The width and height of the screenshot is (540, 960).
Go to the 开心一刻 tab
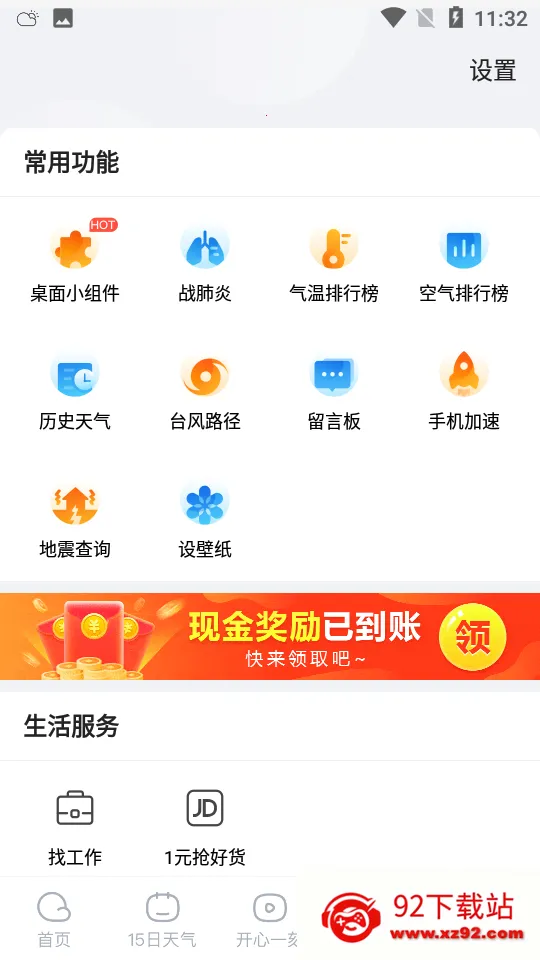point(268,920)
